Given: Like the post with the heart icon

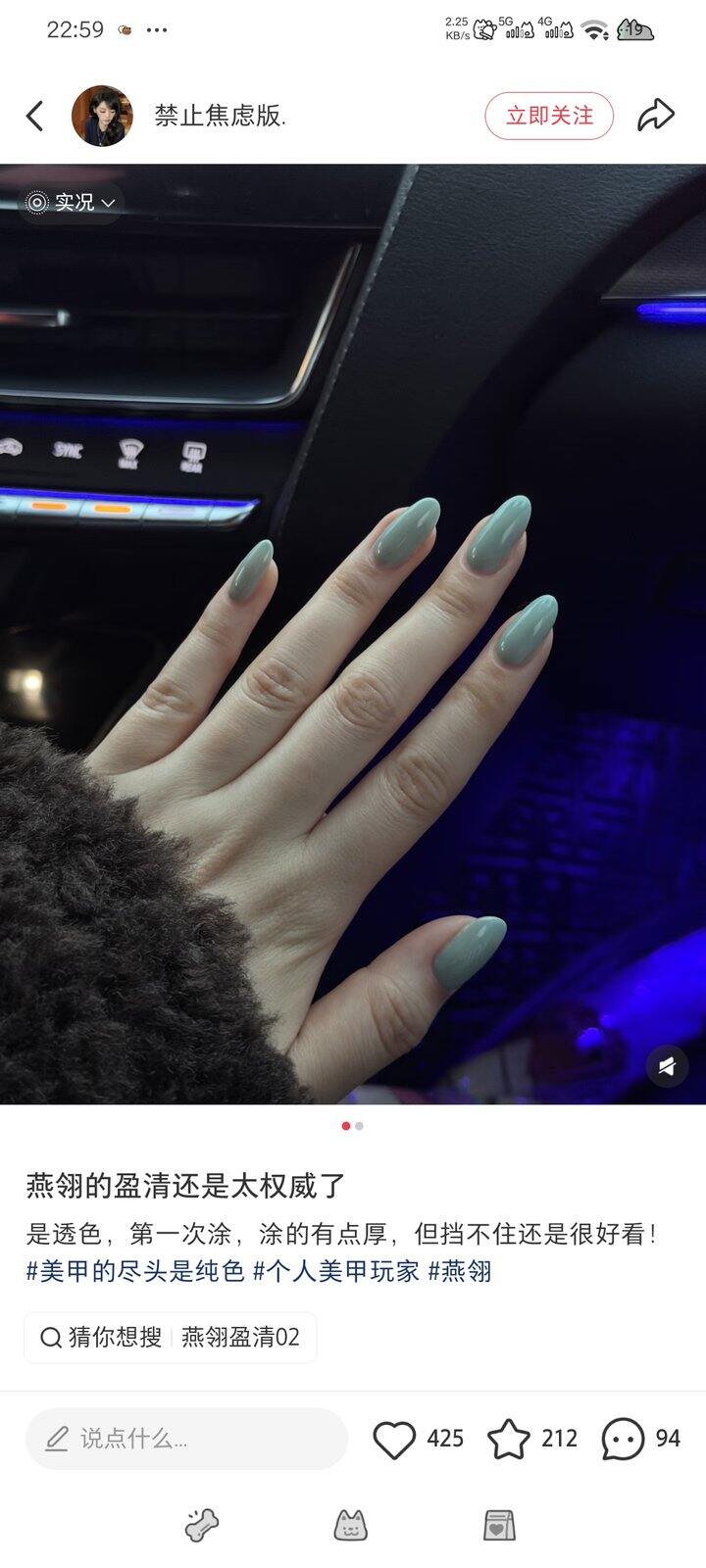Looking at the screenshot, I should 394,1439.
